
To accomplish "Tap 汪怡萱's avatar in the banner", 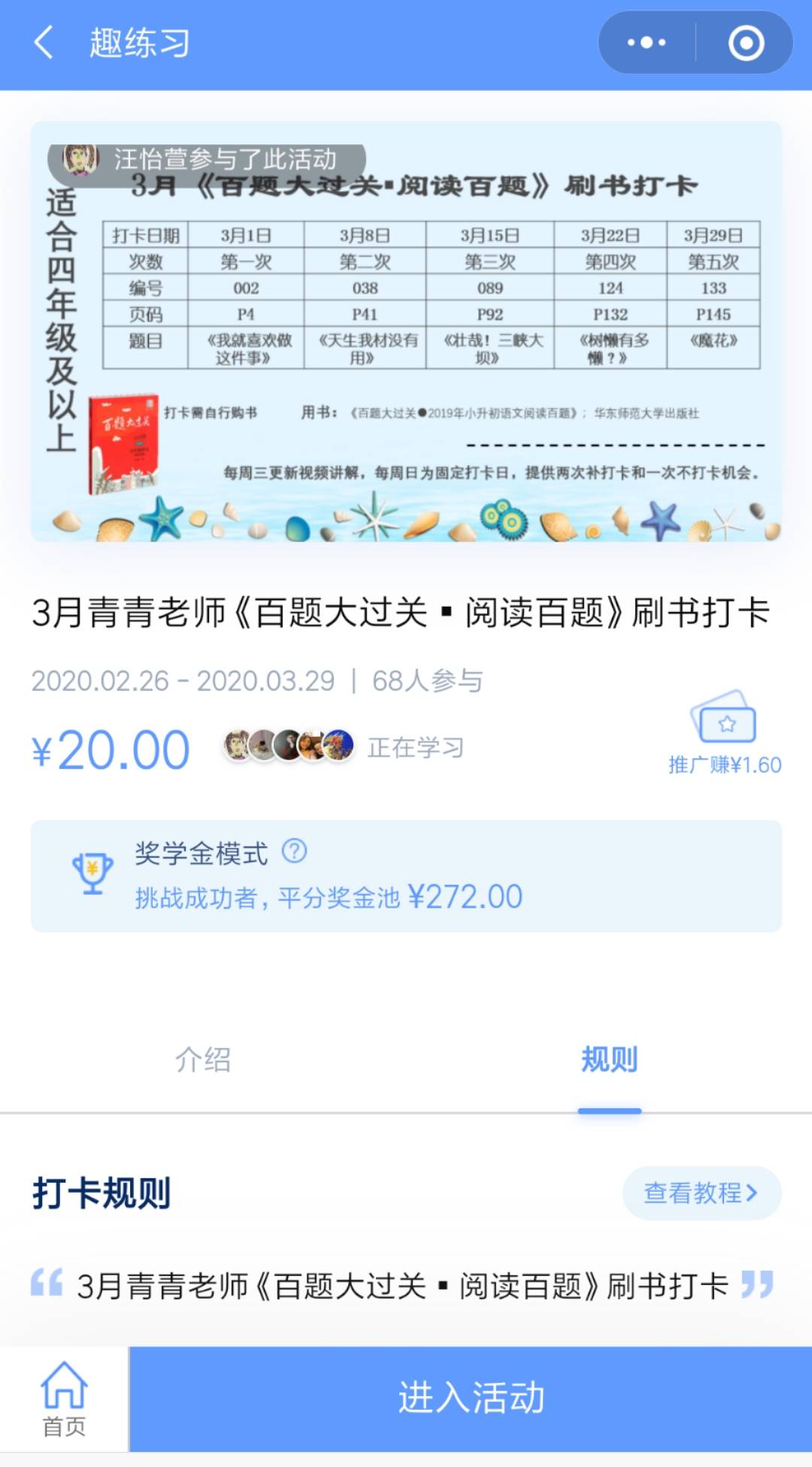I will 80,159.
